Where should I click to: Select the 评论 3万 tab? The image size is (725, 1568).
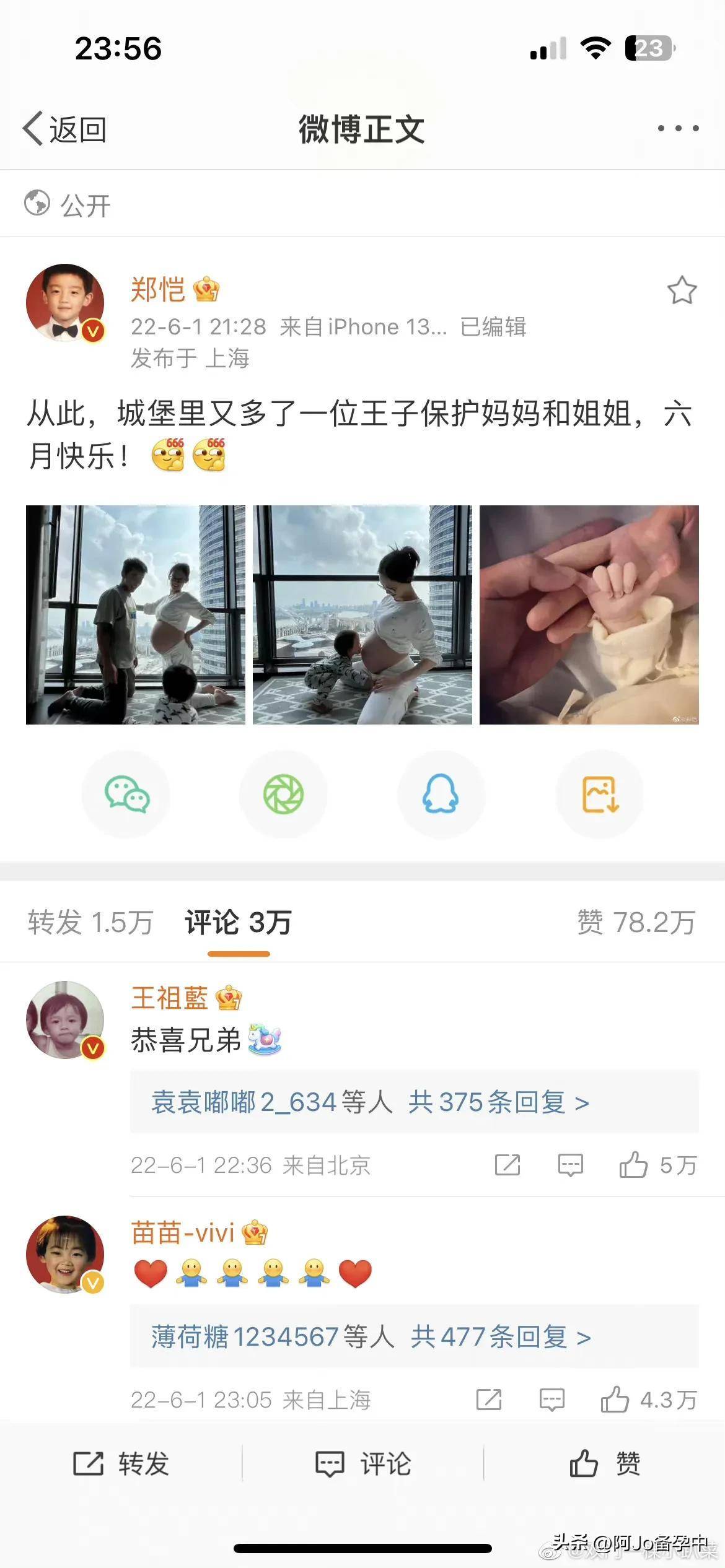239,922
